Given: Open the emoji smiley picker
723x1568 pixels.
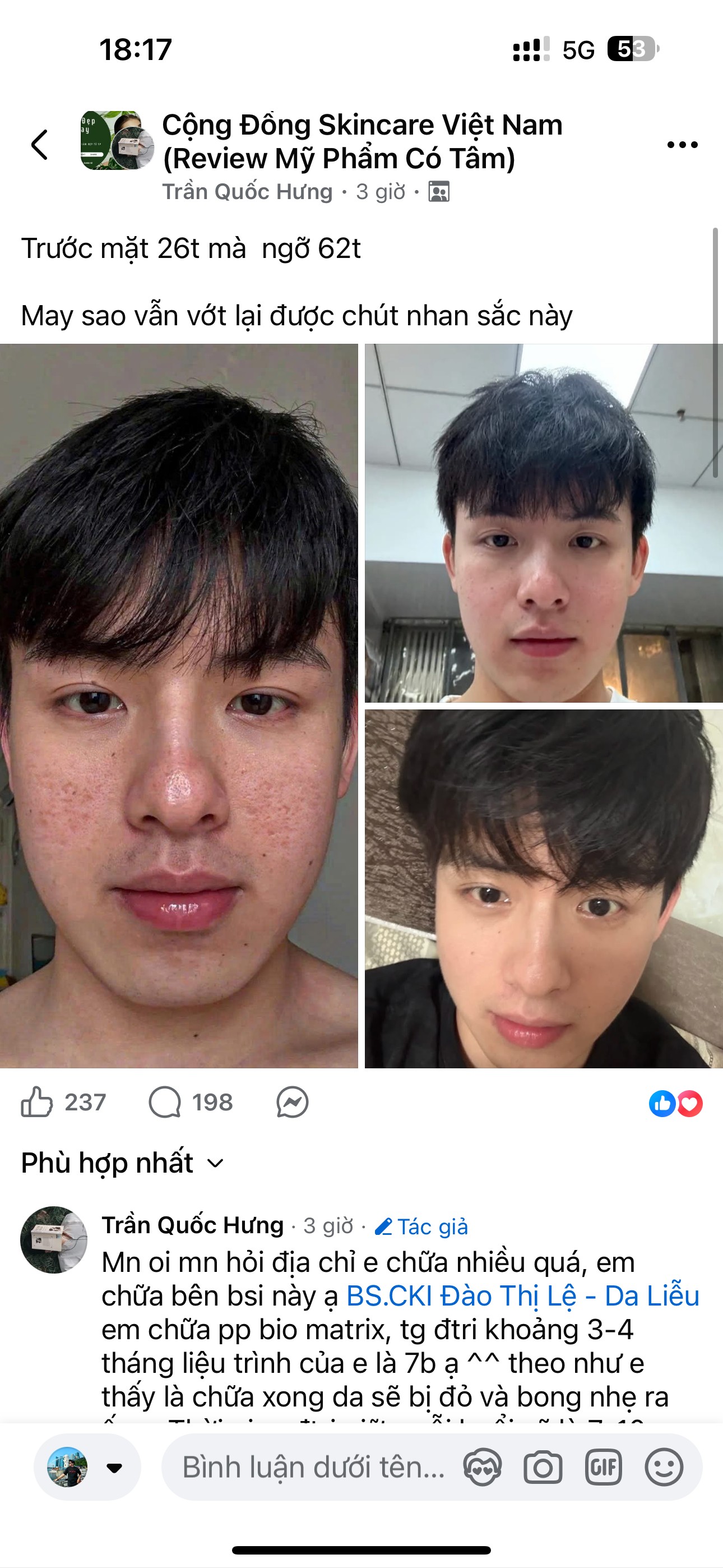Looking at the screenshot, I should point(664,1468).
